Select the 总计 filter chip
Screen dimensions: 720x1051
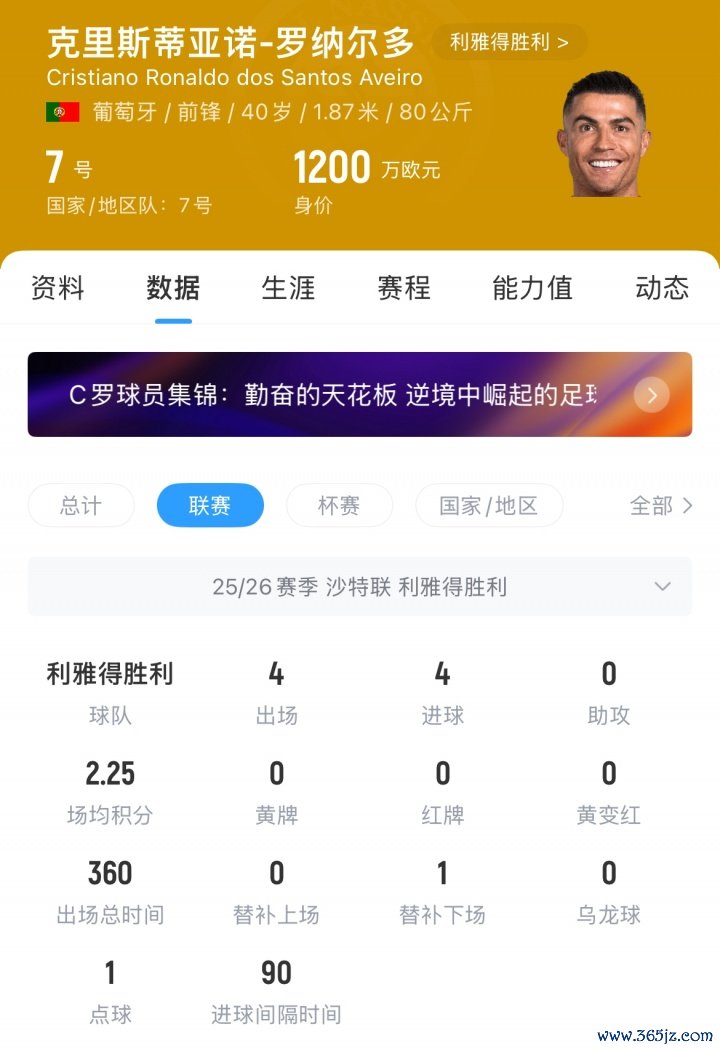80,506
